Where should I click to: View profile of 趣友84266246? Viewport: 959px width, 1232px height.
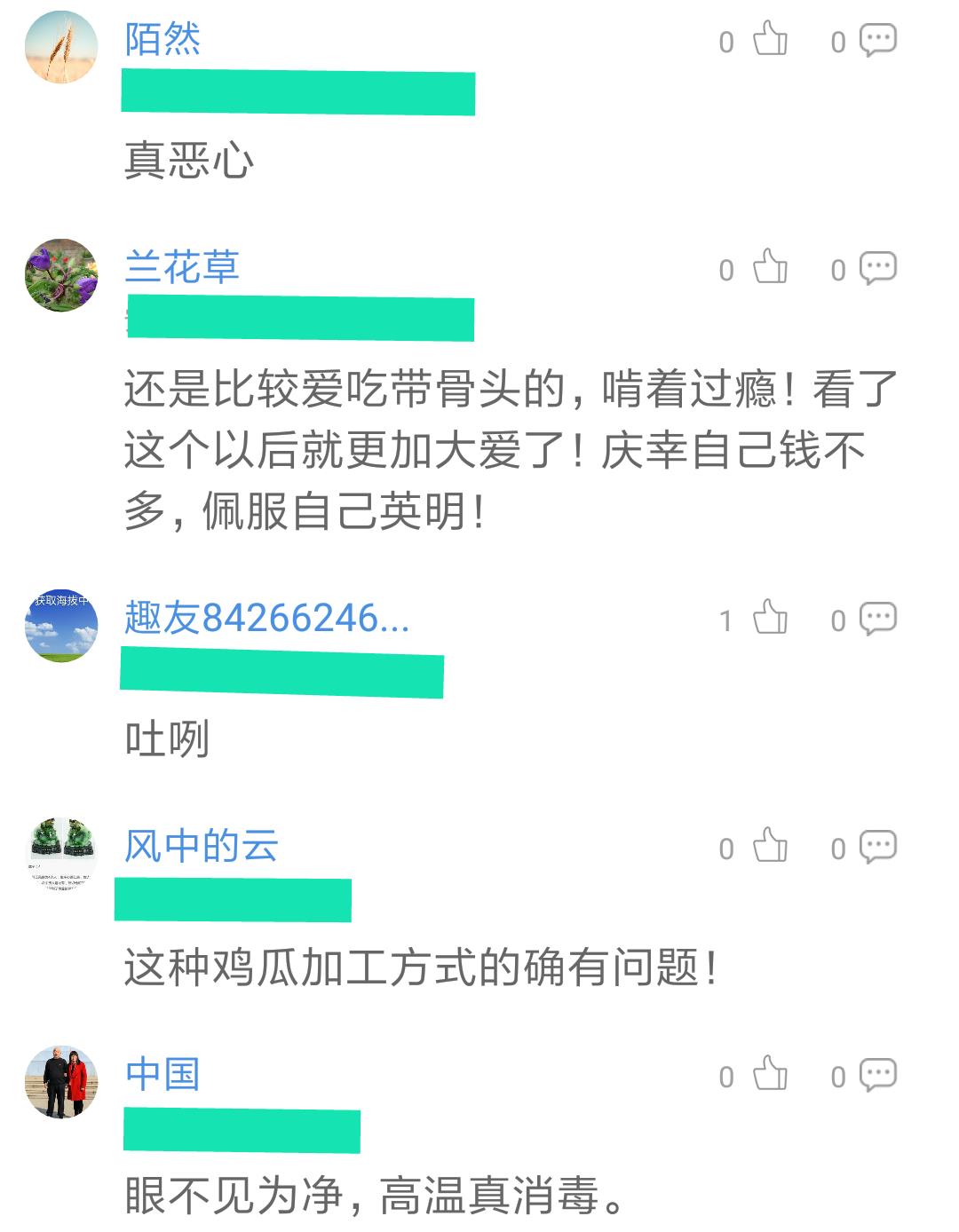pyautogui.click(x=266, y=618)
